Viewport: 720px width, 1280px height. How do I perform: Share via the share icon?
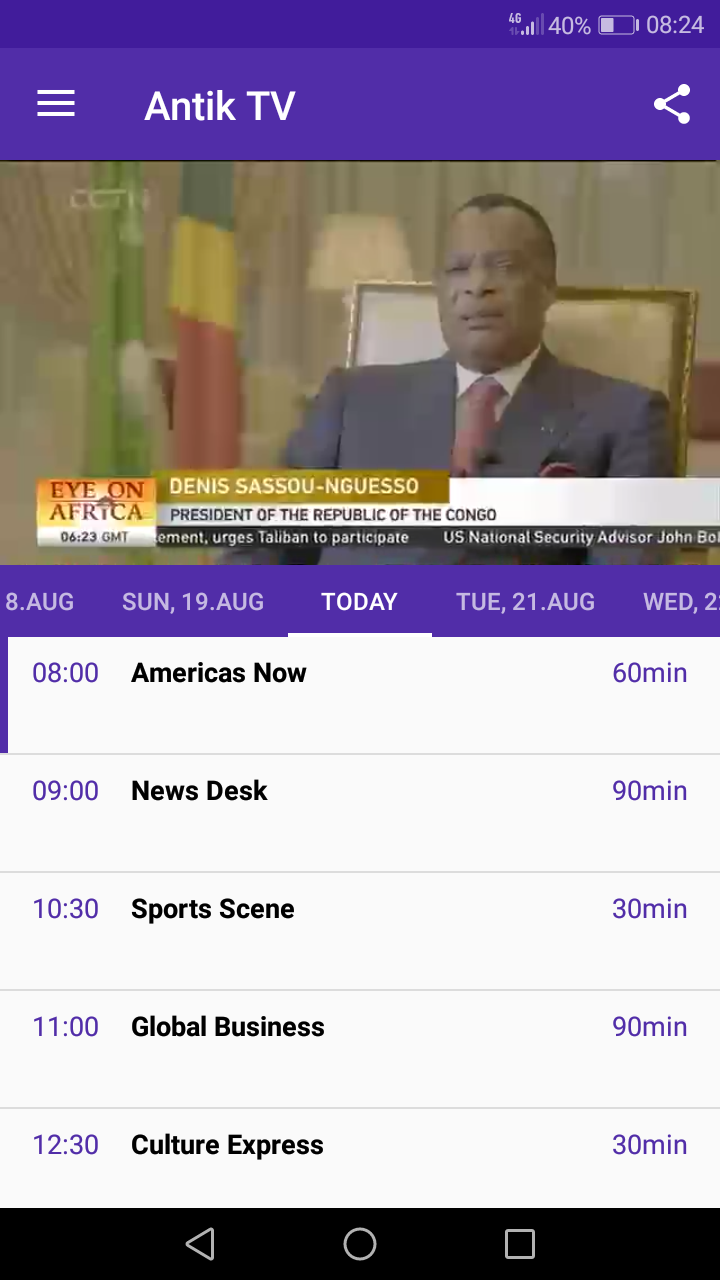click(672, 104)
